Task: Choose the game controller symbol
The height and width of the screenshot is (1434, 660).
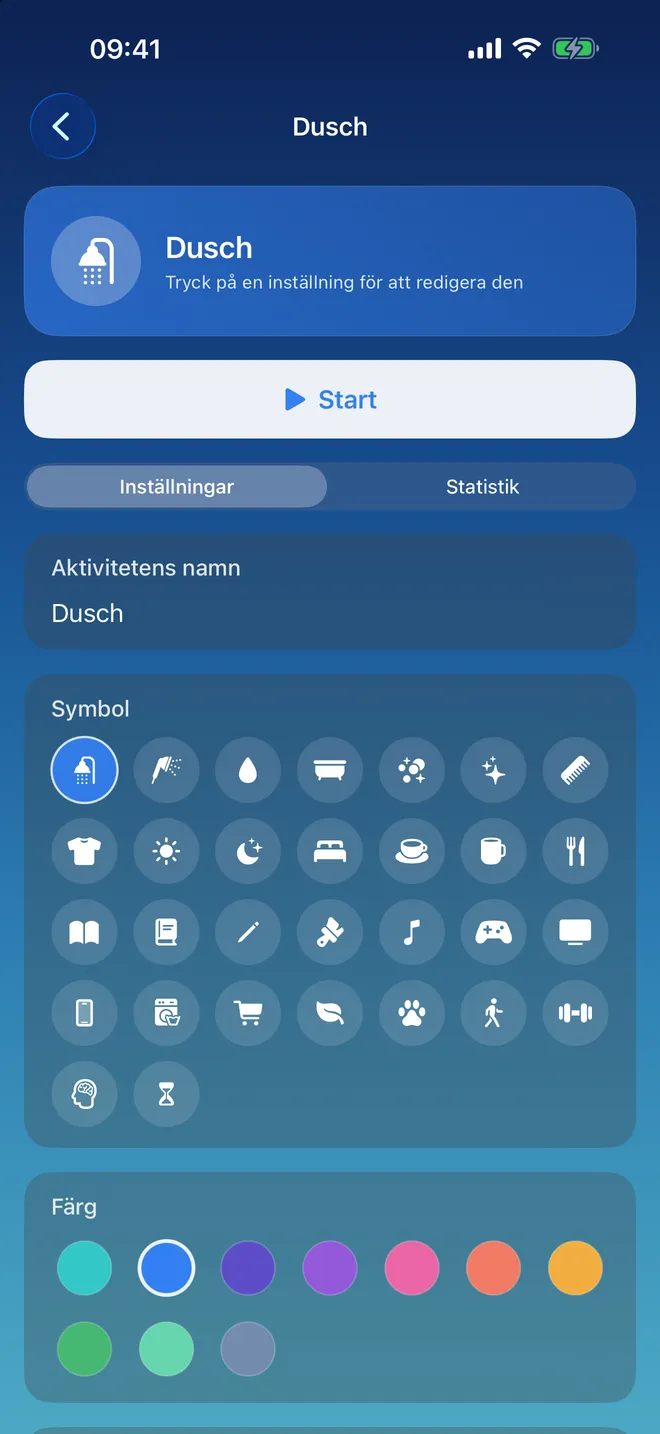Action: pyautogui.click(x=493, y=932)
